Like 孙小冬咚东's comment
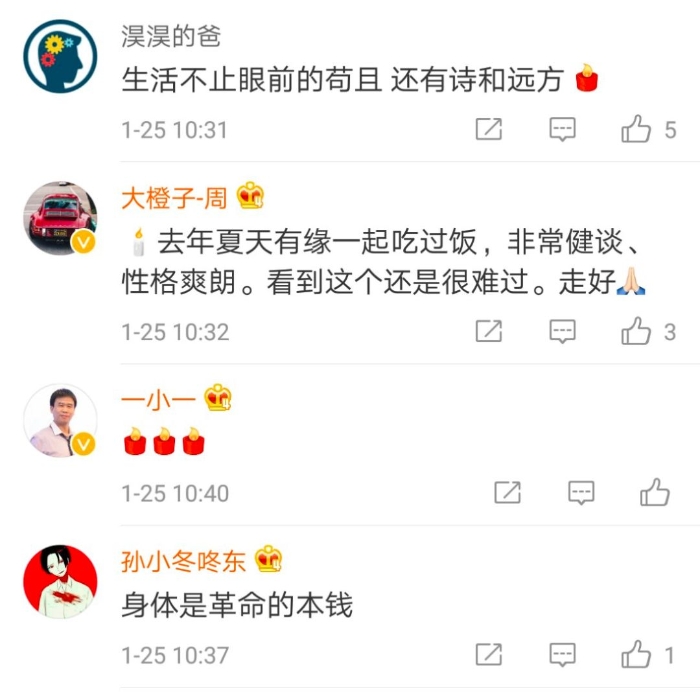 click(x=637, y=655)
